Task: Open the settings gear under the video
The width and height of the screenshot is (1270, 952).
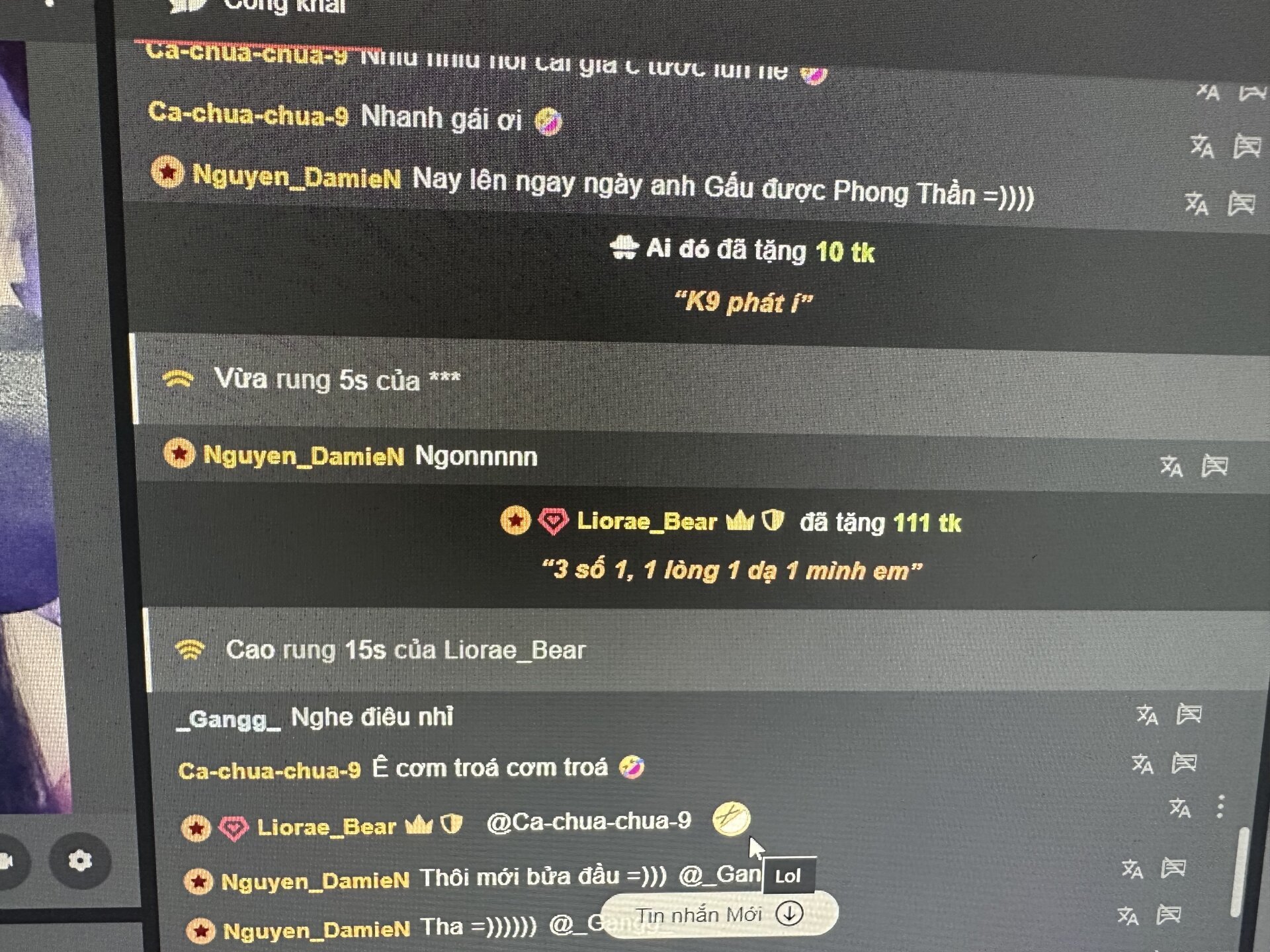Action: (x=80, y=861)
